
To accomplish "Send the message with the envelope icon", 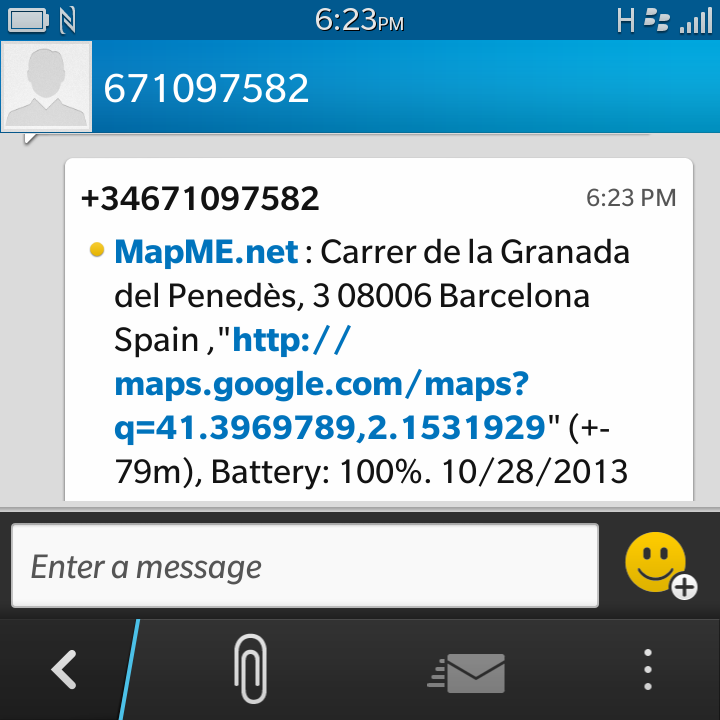I will click(x=469, y=671).
